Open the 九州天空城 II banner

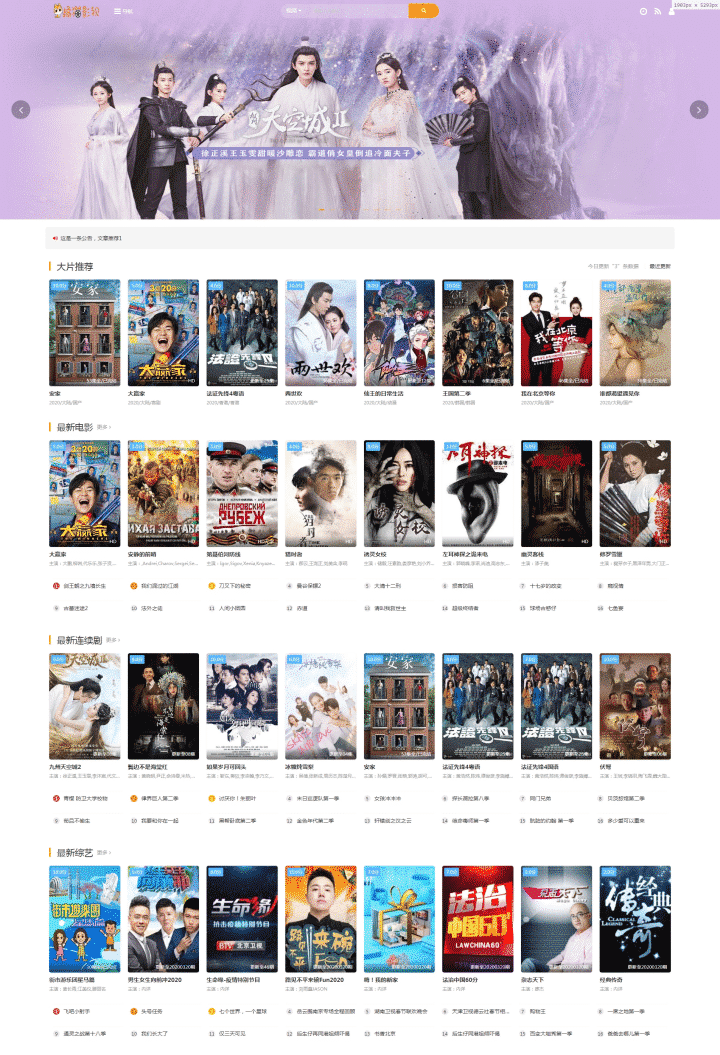tap(360, 110)
